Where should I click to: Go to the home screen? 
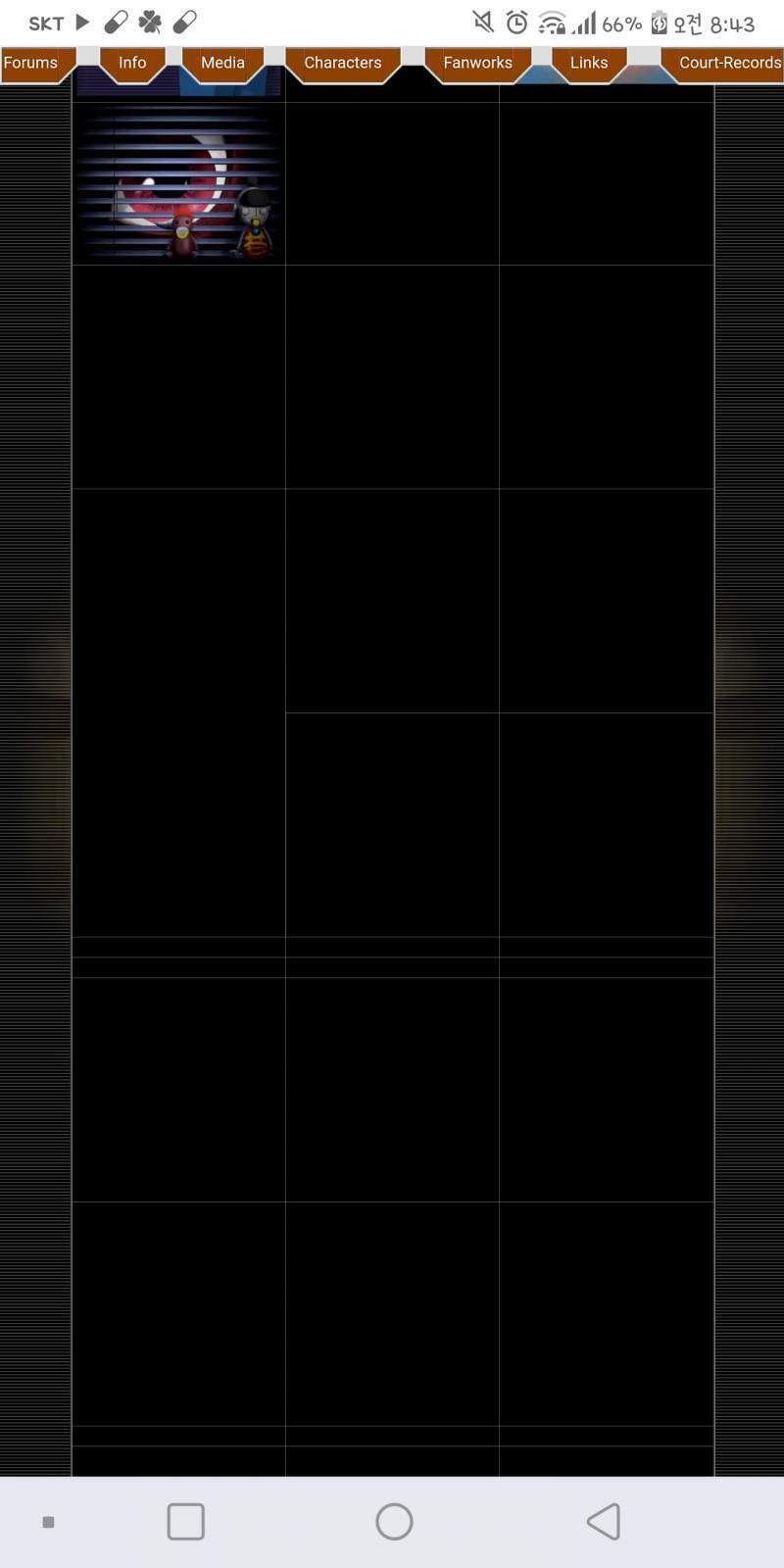pos(394,1521)
